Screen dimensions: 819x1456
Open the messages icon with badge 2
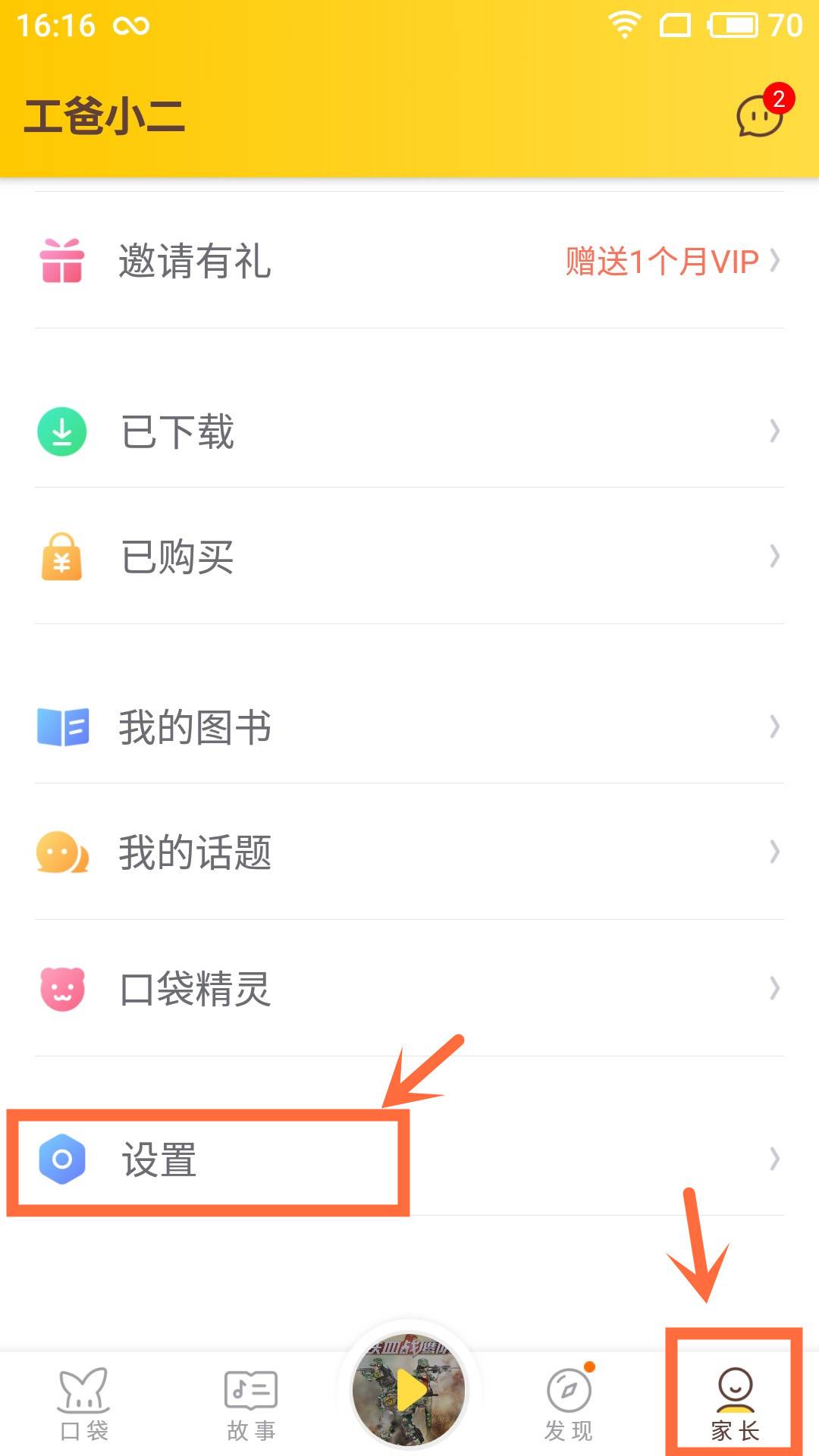[761, 116]
